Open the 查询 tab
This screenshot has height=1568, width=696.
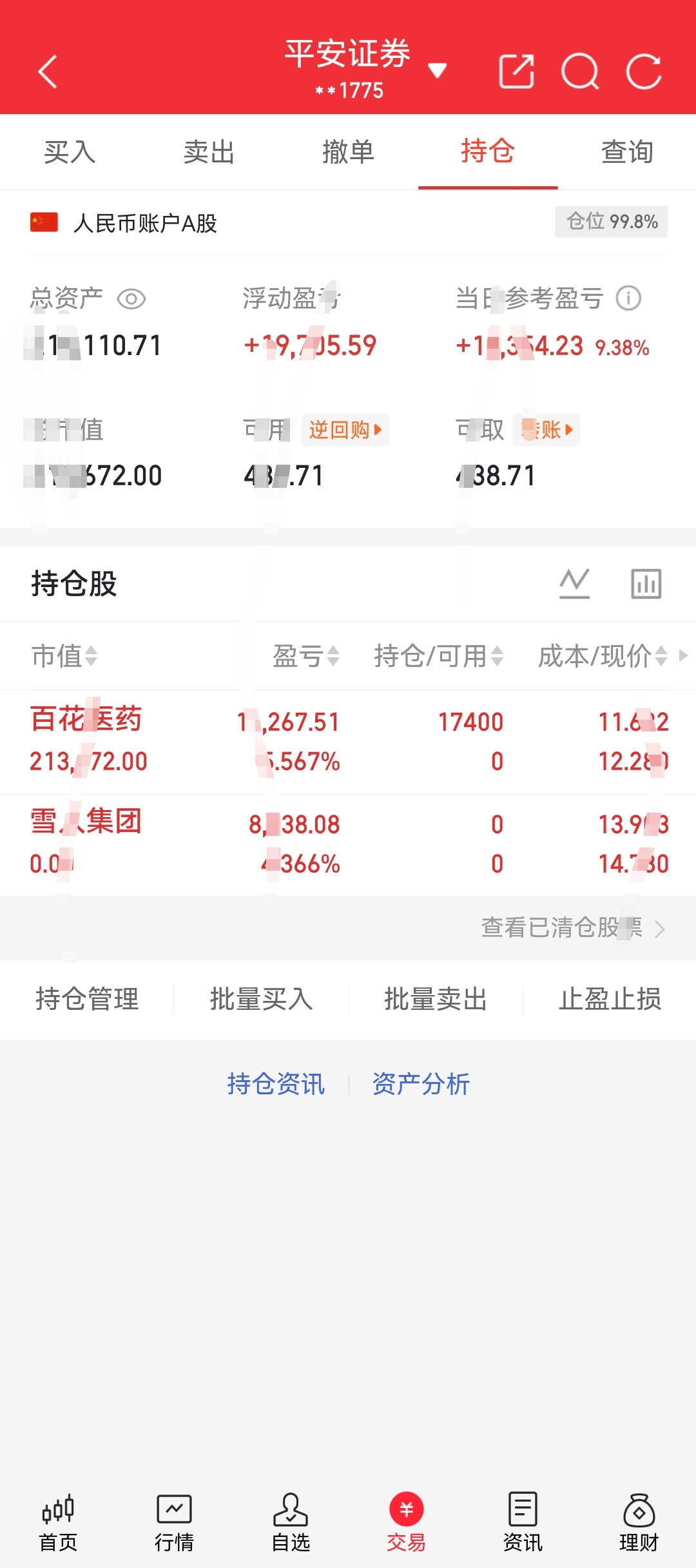(x=627, y=152)
